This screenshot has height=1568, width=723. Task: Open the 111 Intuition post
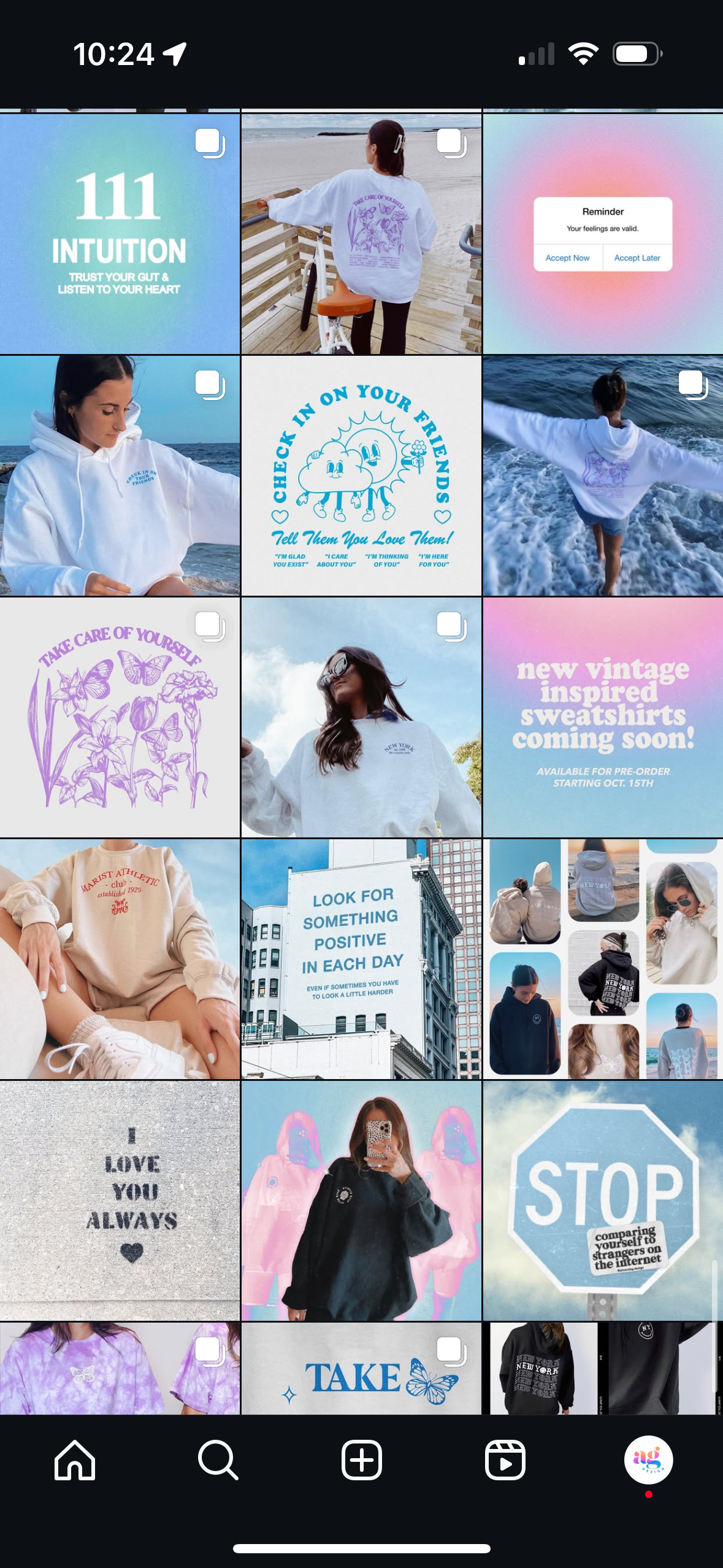120,234
